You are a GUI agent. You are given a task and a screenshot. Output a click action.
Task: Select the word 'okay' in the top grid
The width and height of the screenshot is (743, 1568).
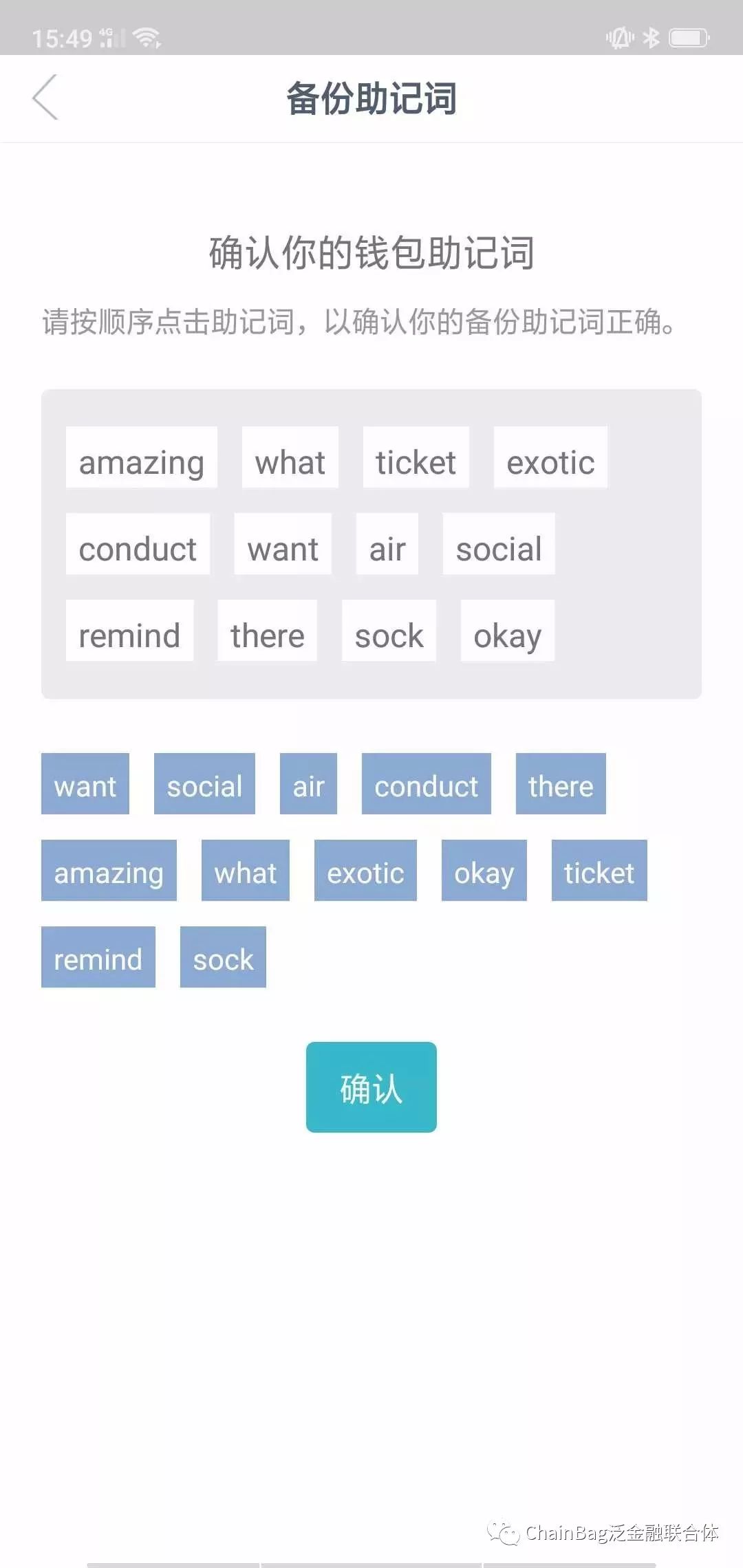507,634
